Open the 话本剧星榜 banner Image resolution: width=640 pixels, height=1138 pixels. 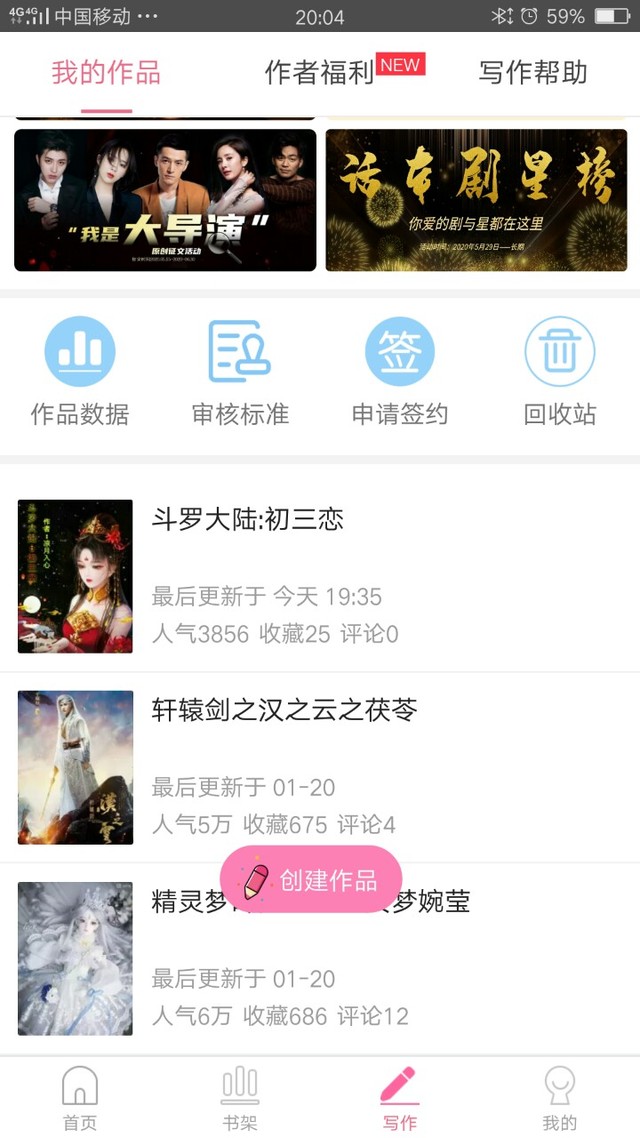pyautogui.click(x=476, y=200)
